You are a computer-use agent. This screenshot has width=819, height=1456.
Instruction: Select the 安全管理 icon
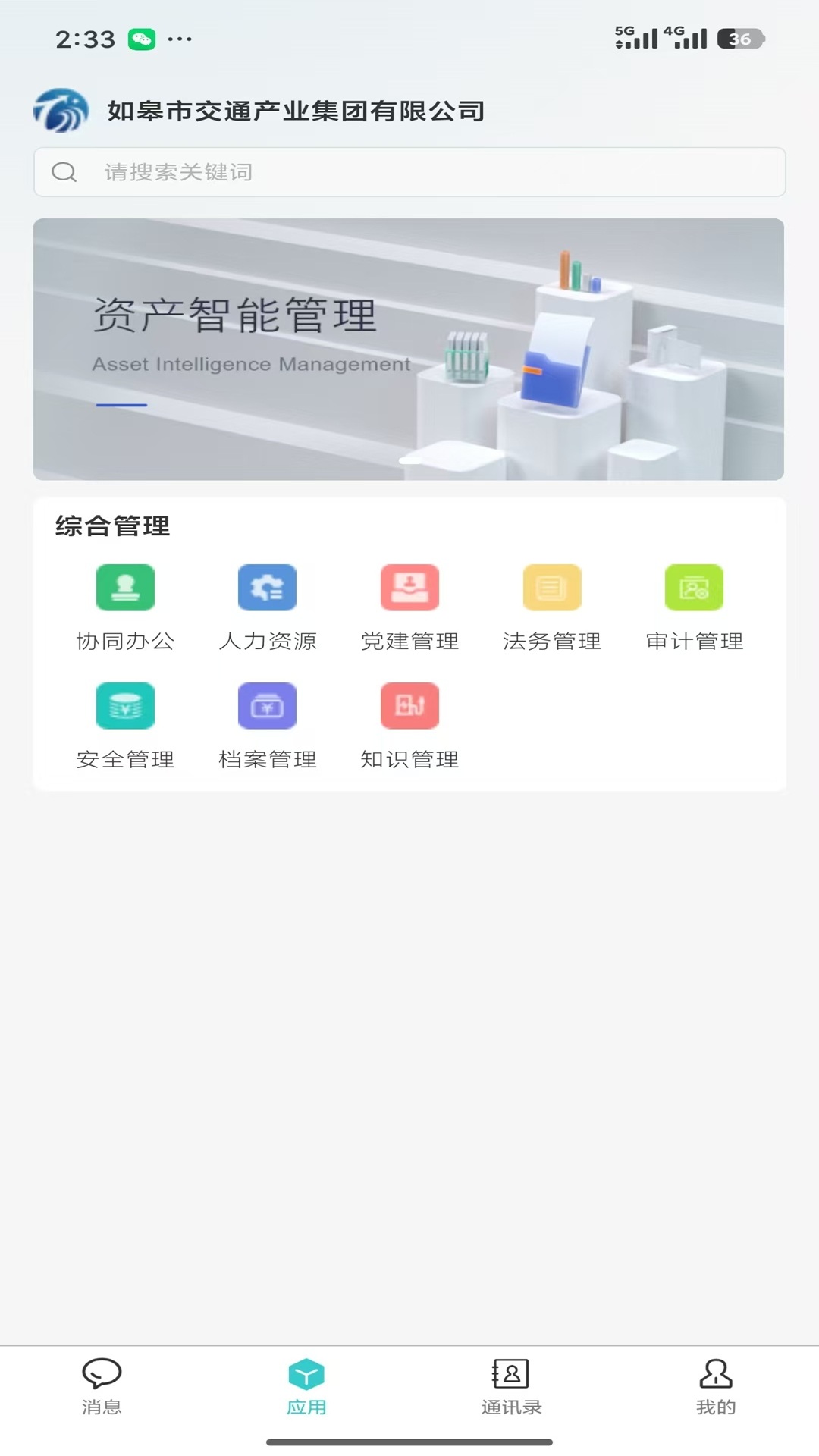coord(125,705)
